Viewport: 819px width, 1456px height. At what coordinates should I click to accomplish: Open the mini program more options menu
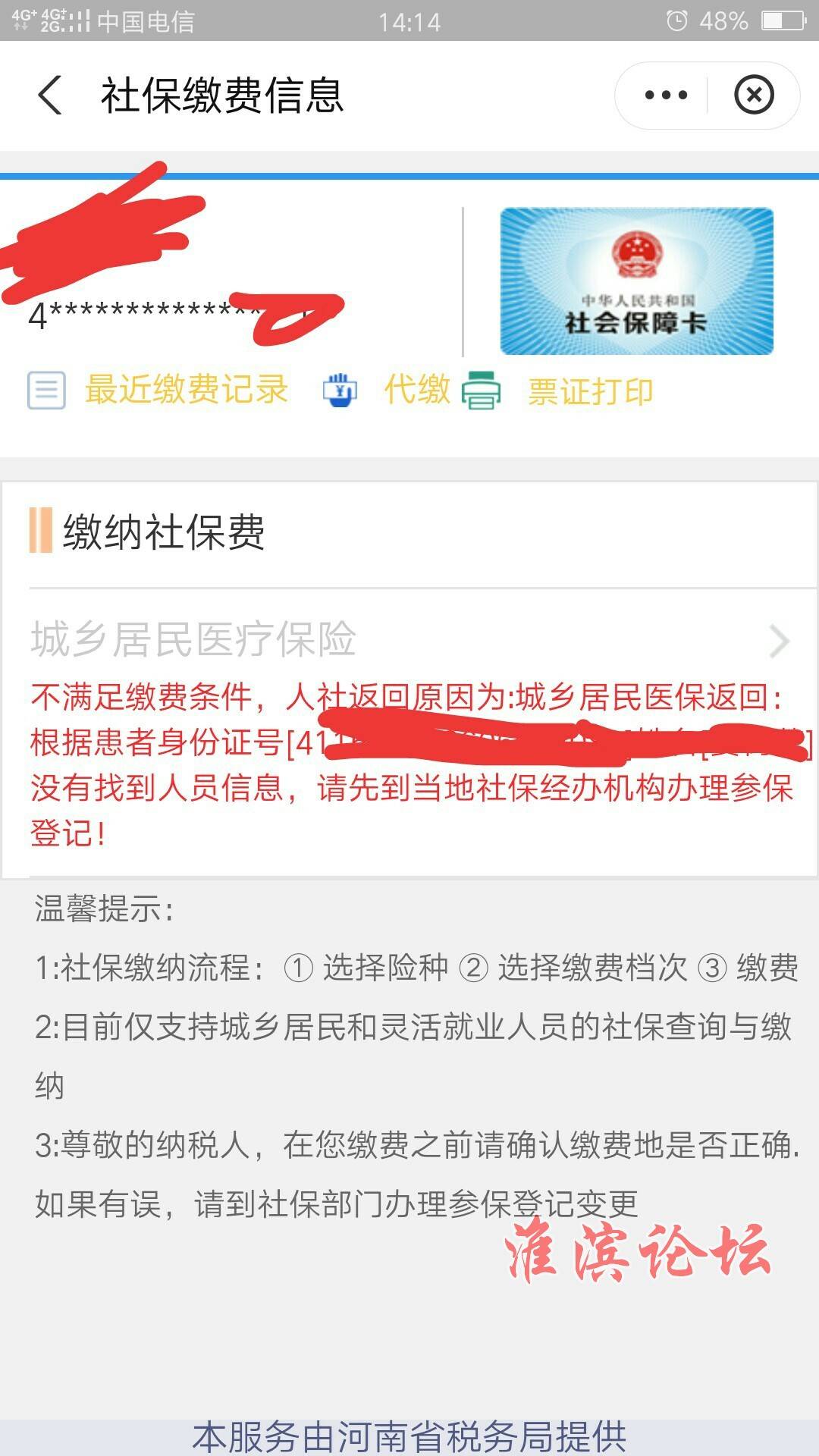665,96
